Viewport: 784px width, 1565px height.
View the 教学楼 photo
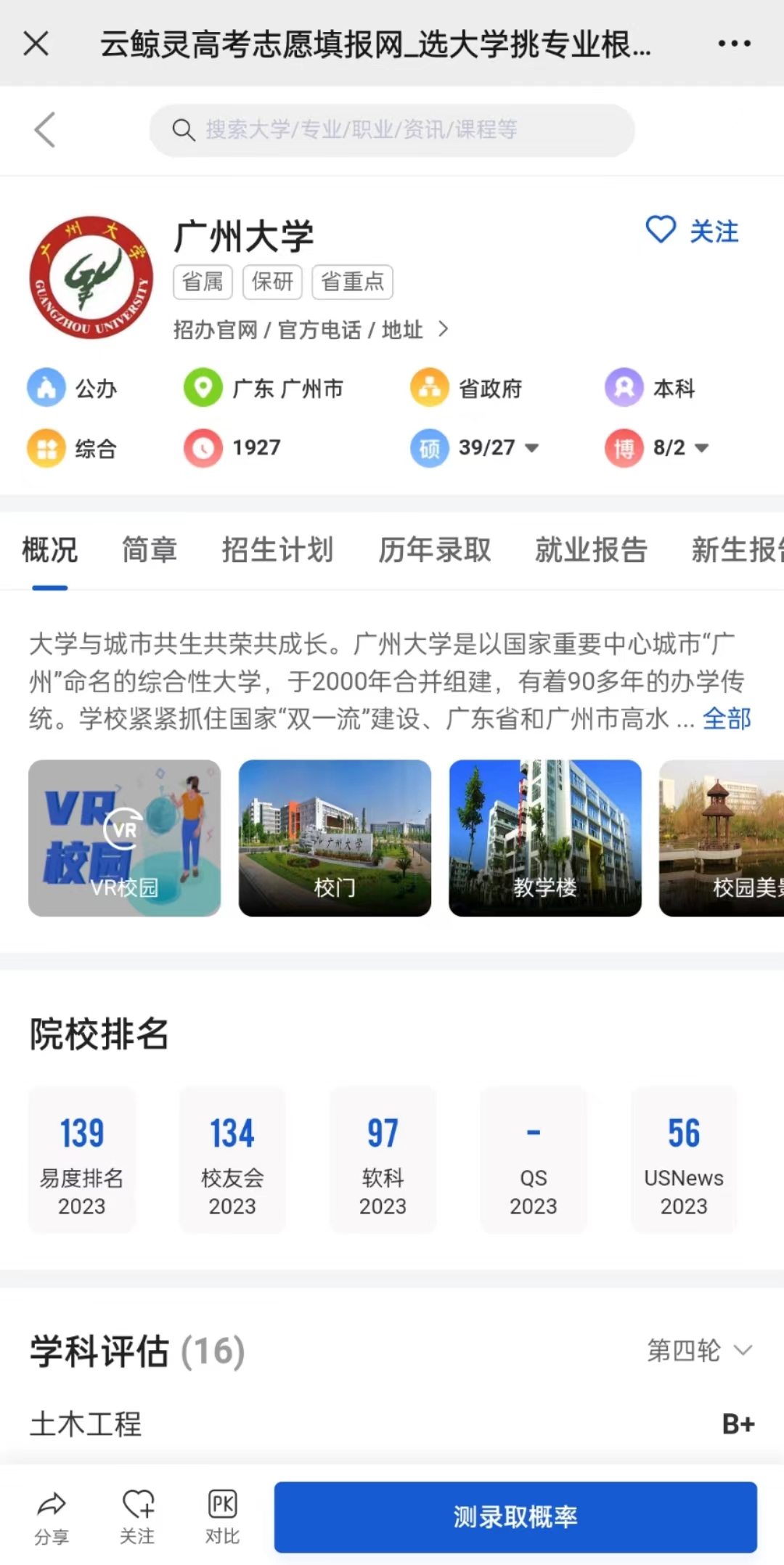[544, 838]
